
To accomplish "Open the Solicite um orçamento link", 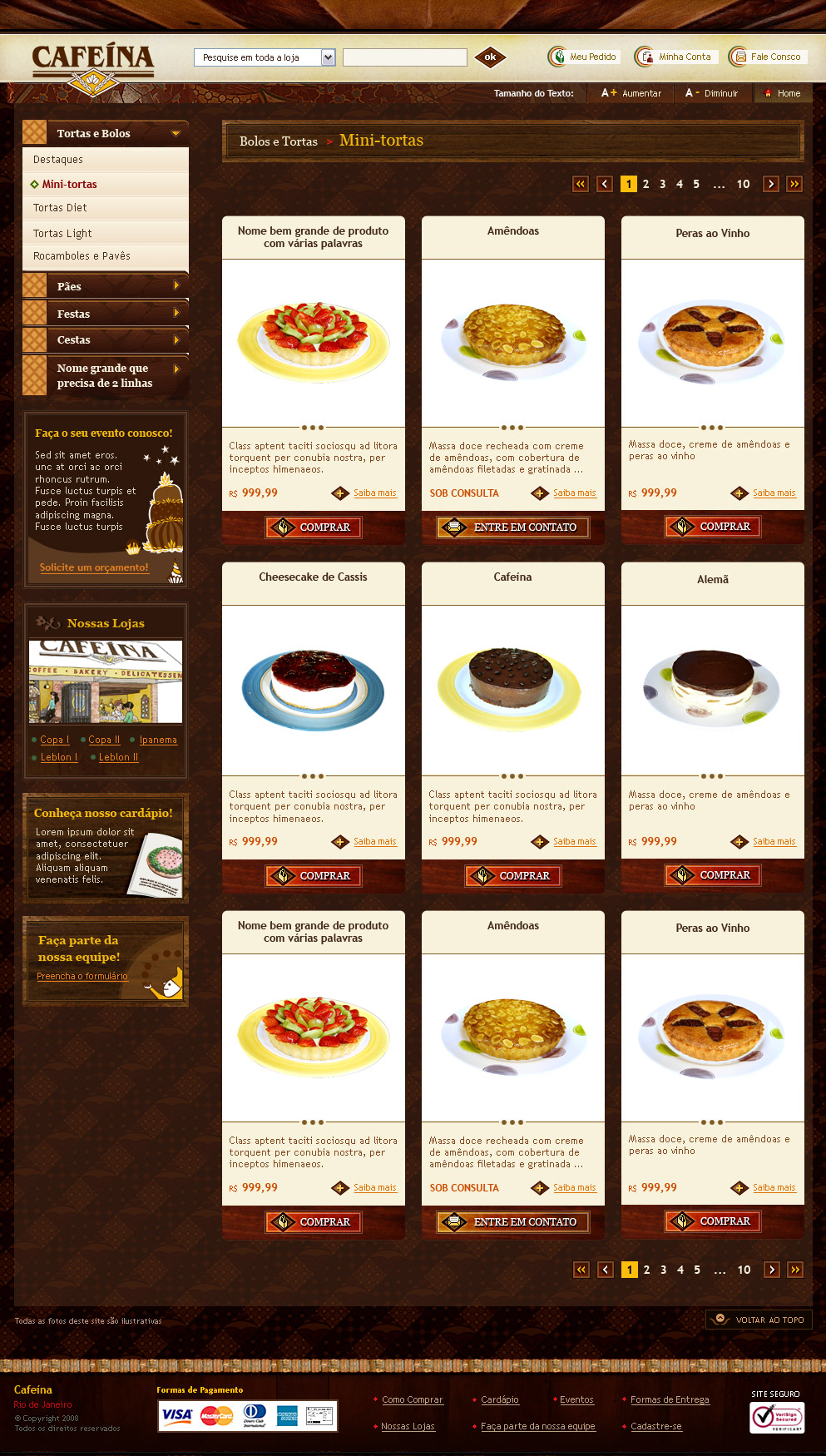I will [x=94, y=567].
